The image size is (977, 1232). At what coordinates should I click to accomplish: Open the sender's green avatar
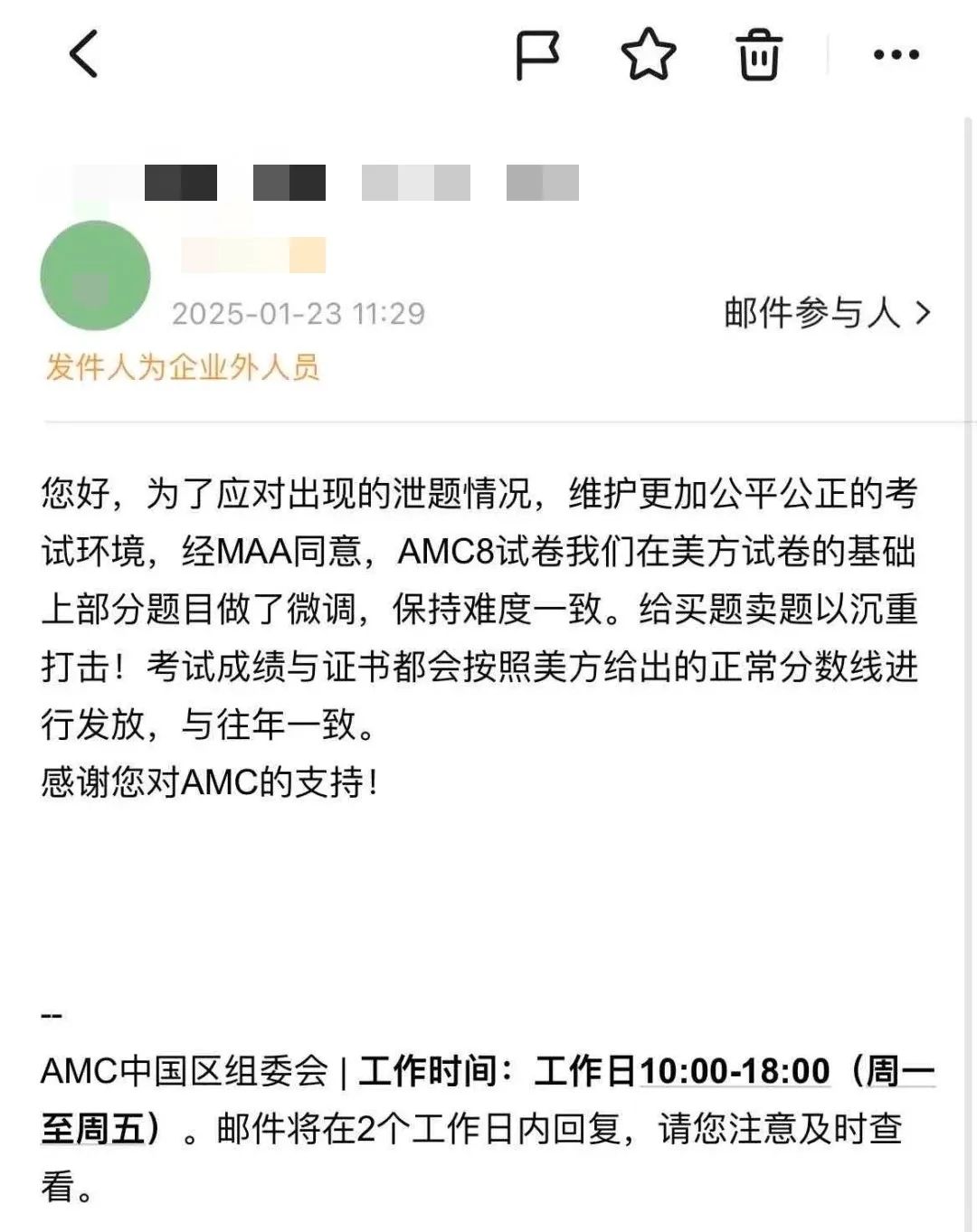click(x=95, y=275)
